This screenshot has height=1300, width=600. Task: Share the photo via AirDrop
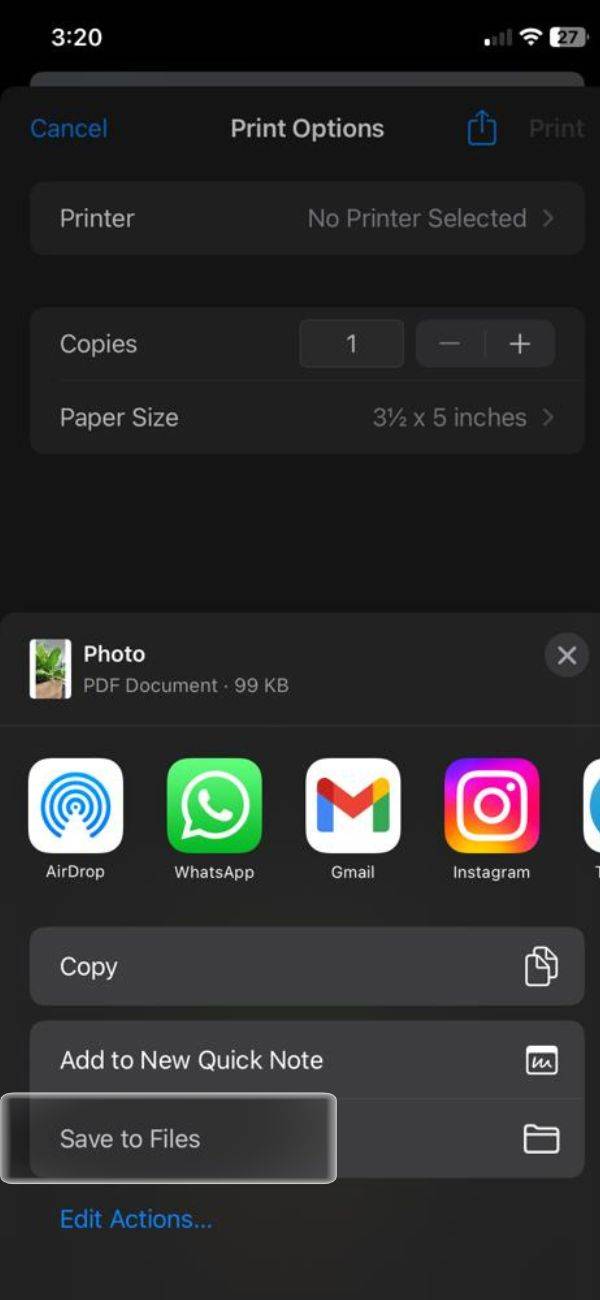click(x=76, y=805)
